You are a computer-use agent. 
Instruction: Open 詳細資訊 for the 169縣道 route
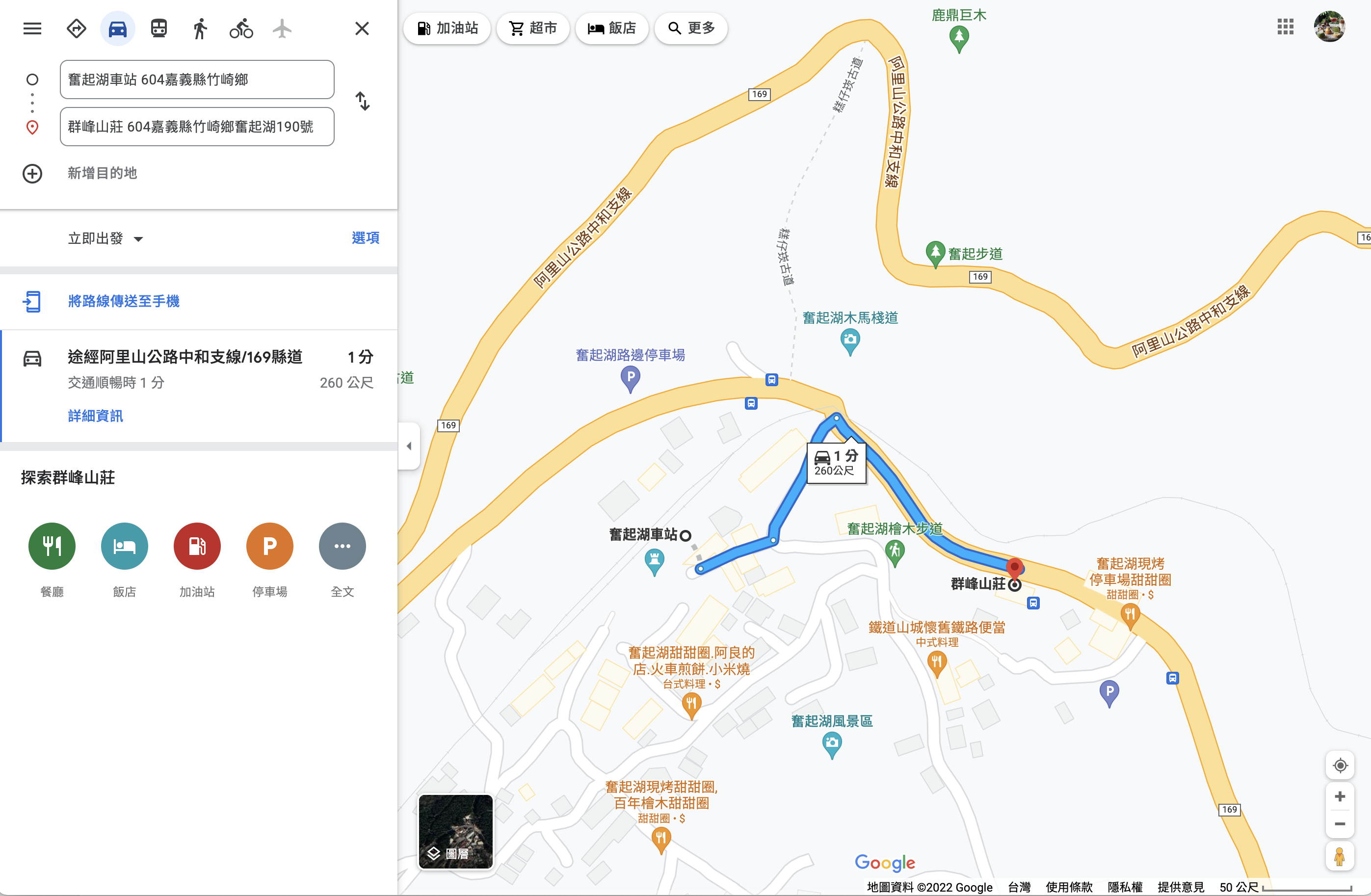pos(95,416)
